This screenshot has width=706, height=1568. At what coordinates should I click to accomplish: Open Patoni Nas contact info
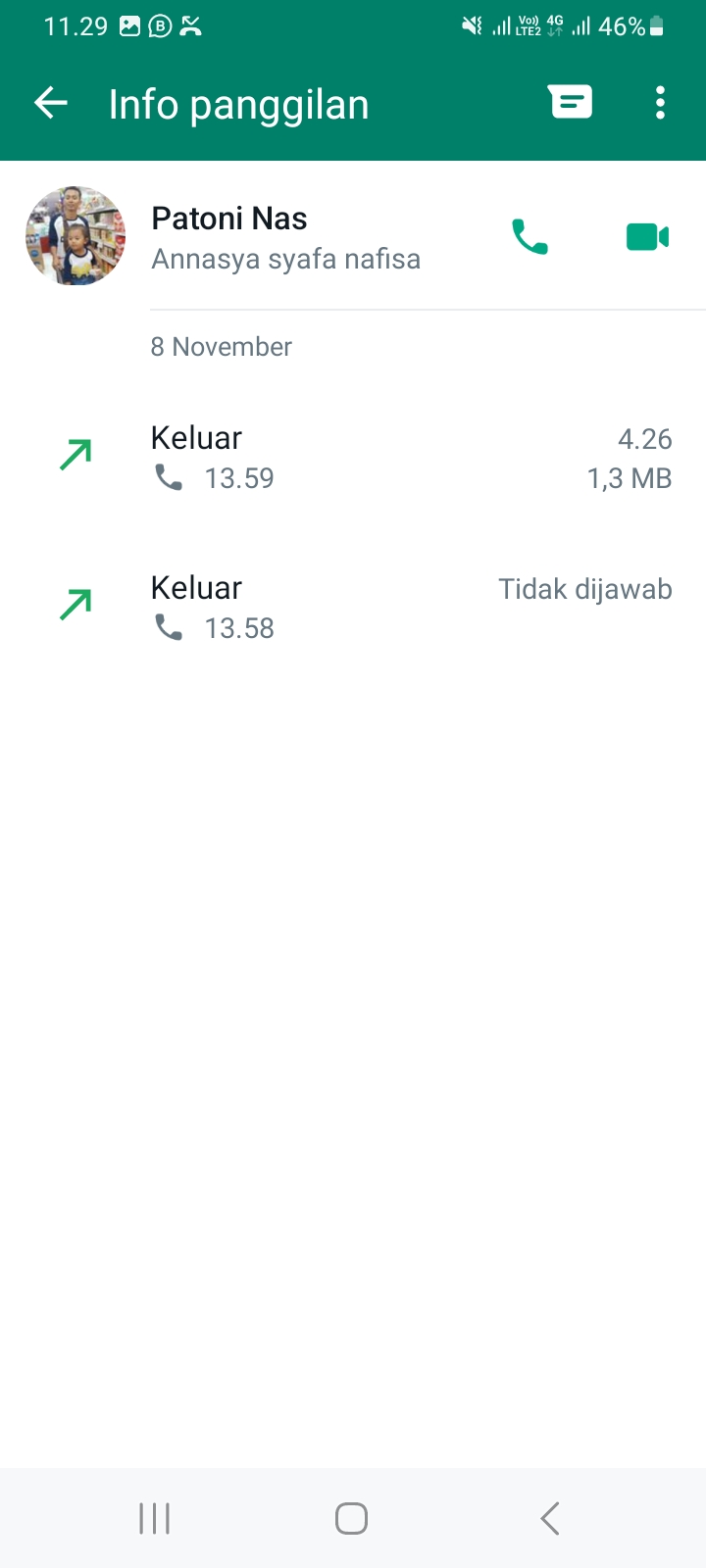pyautogui.click(x=284, y=237)
